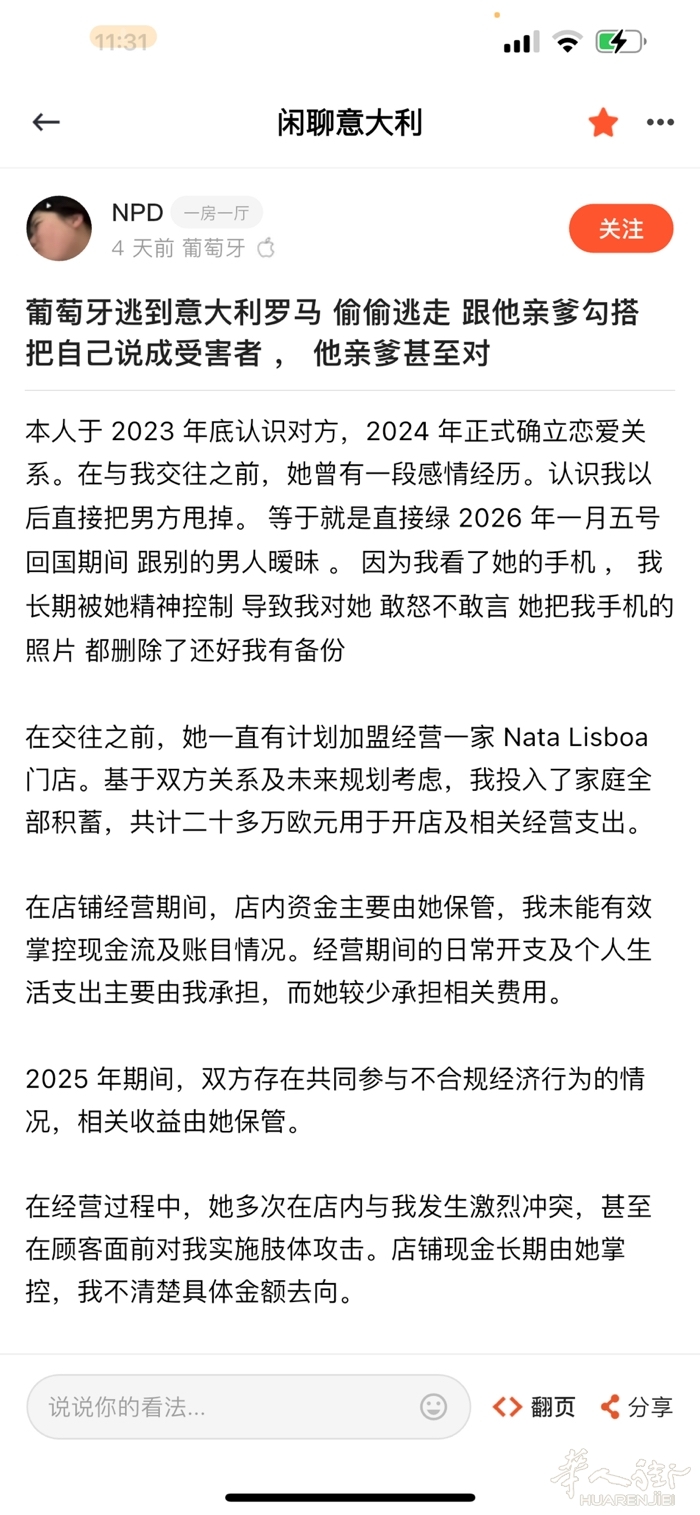The width and height of the screenshot is (700, 1515).
Task: Follow NPD with the 关注 button
Action: (621, 229)
